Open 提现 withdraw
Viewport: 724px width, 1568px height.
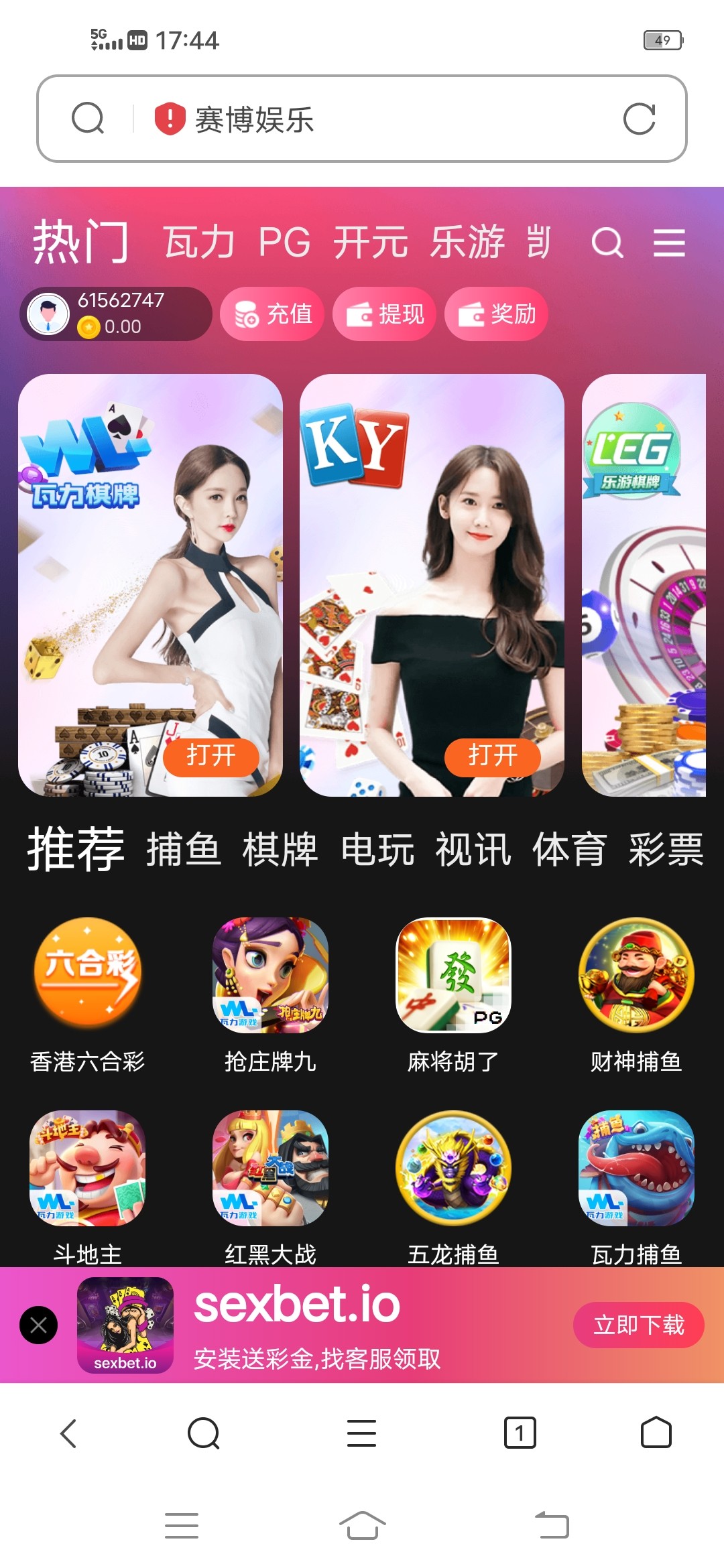click(385, 314)
